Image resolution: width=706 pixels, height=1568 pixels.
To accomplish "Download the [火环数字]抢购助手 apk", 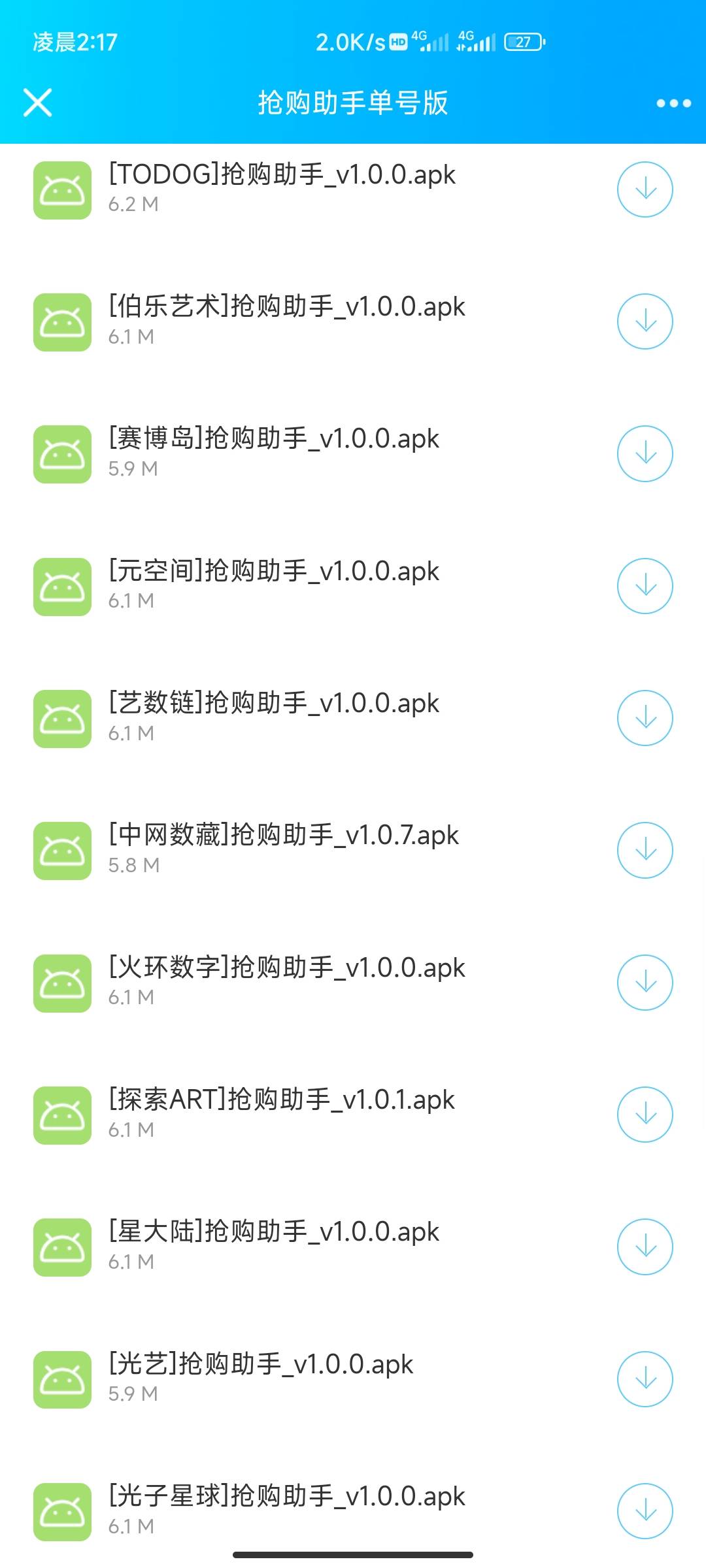I will [645, 983].
